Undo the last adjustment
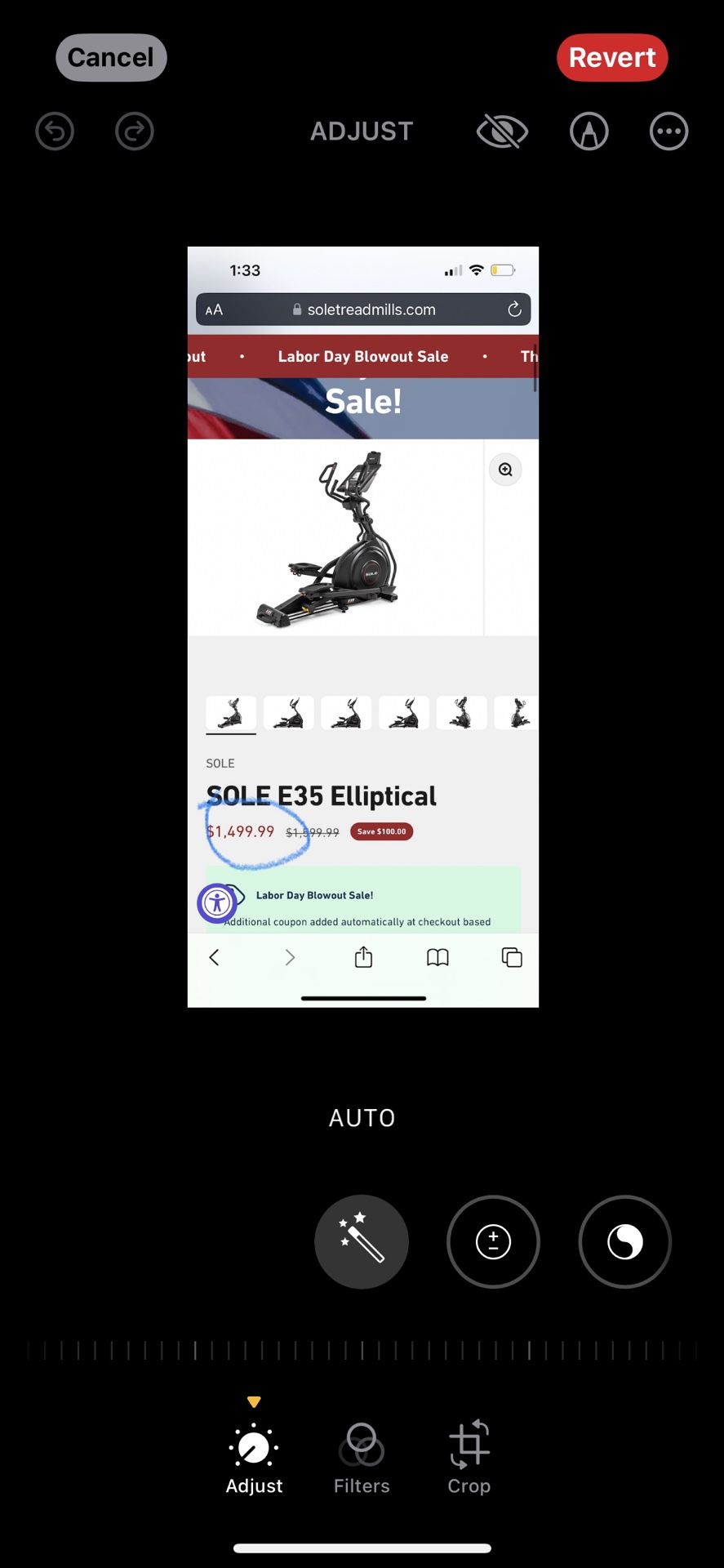The height and width of the screenshot is (1568, 724). point(55,131)
